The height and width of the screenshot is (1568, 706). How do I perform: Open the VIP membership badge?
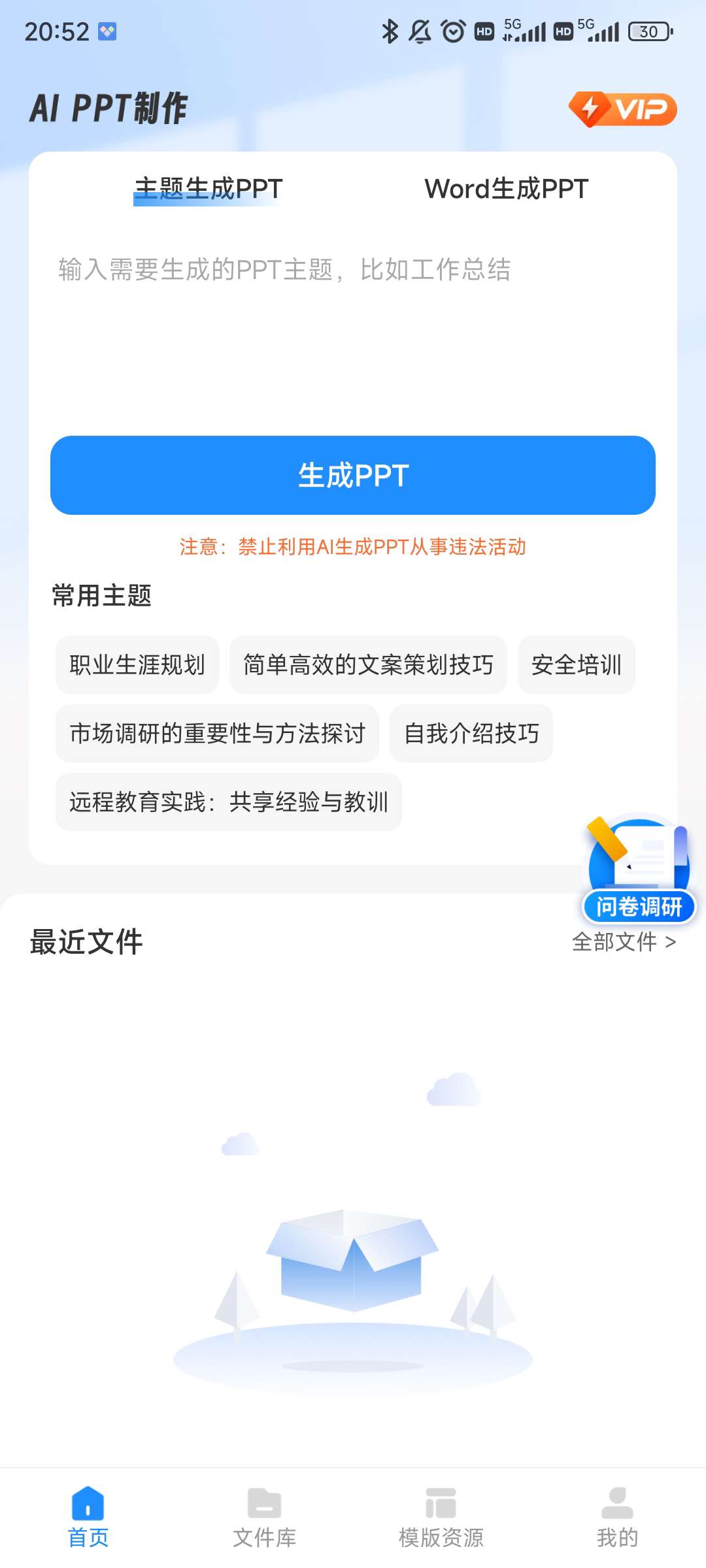click(x=622, y=109)
